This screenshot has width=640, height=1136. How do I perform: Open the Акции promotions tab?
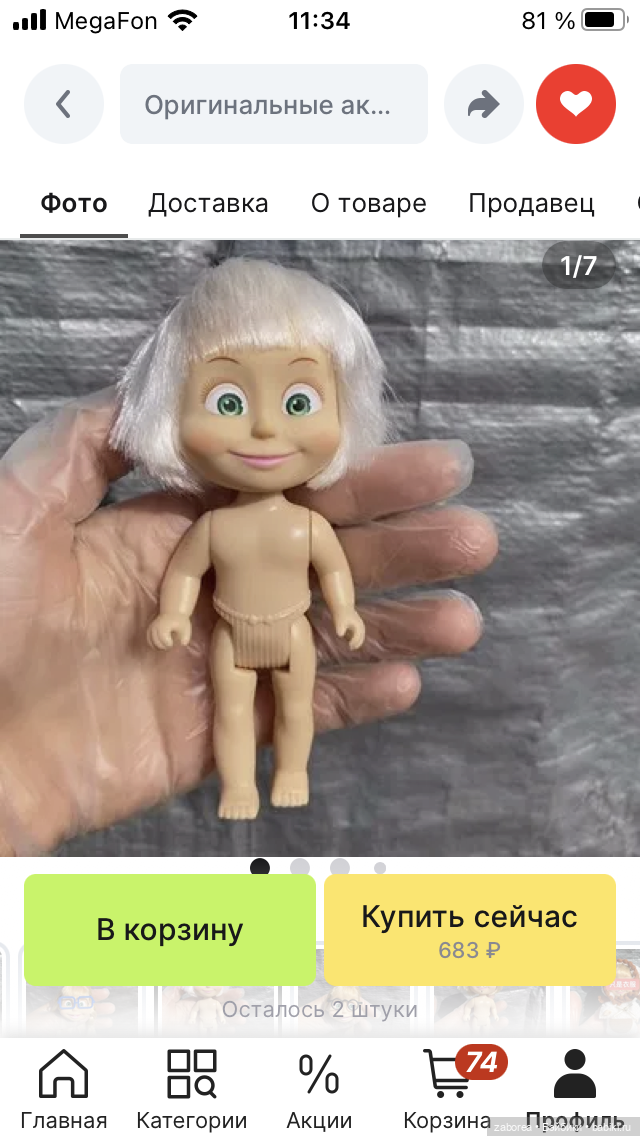(319, 1088)
